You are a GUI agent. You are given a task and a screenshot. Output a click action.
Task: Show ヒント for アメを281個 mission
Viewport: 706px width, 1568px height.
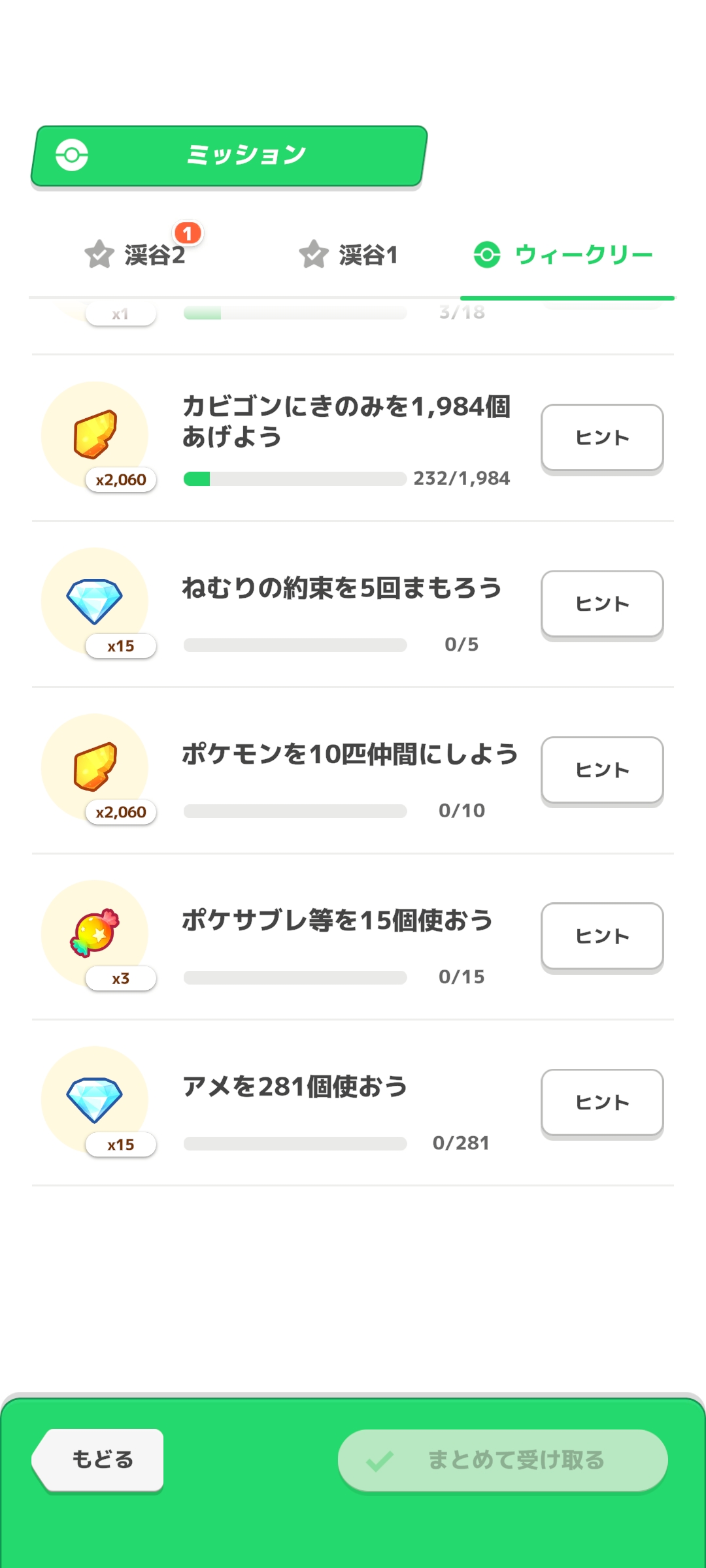click(602, 1102)
